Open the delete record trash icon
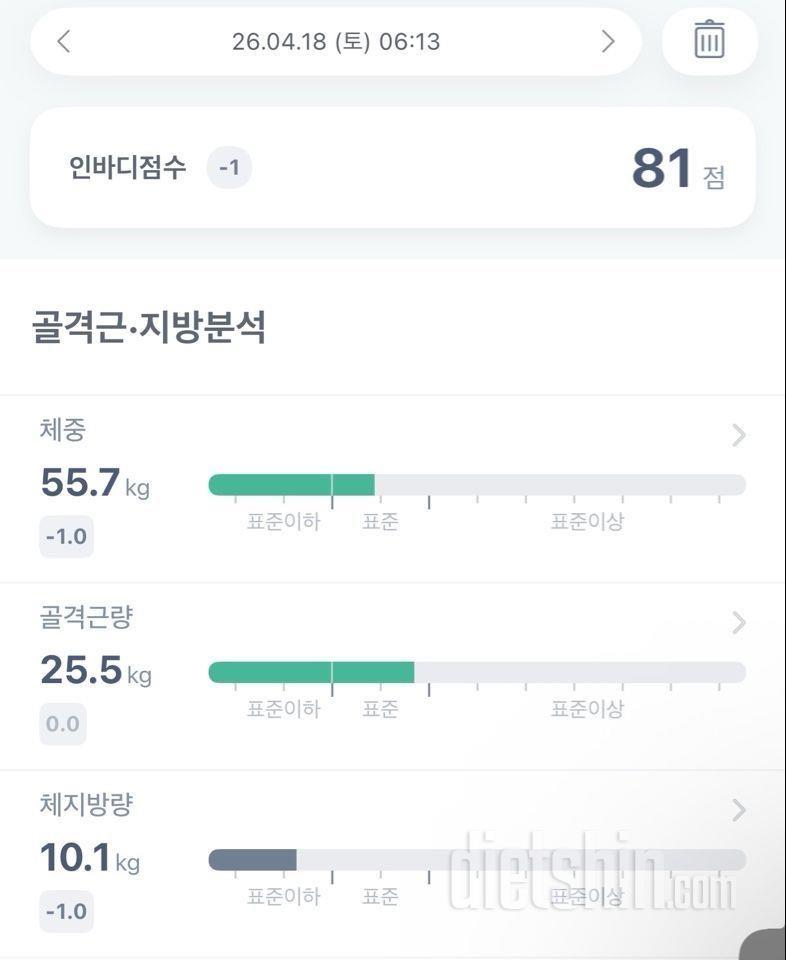This screenshot has width=786, height=960. tap(710, 41)
